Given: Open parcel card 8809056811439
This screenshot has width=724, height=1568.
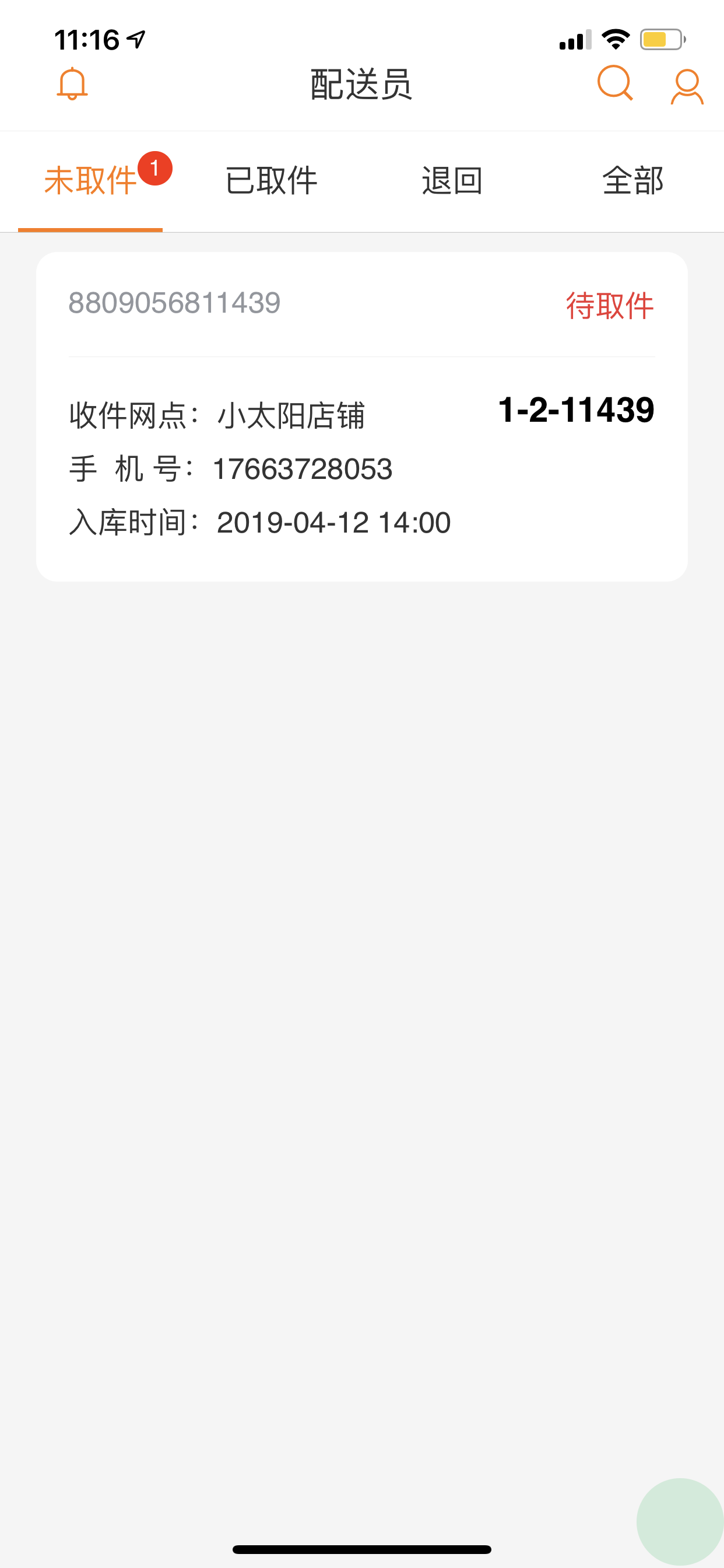Looking at the screenshot, I should tap(362, 416).
